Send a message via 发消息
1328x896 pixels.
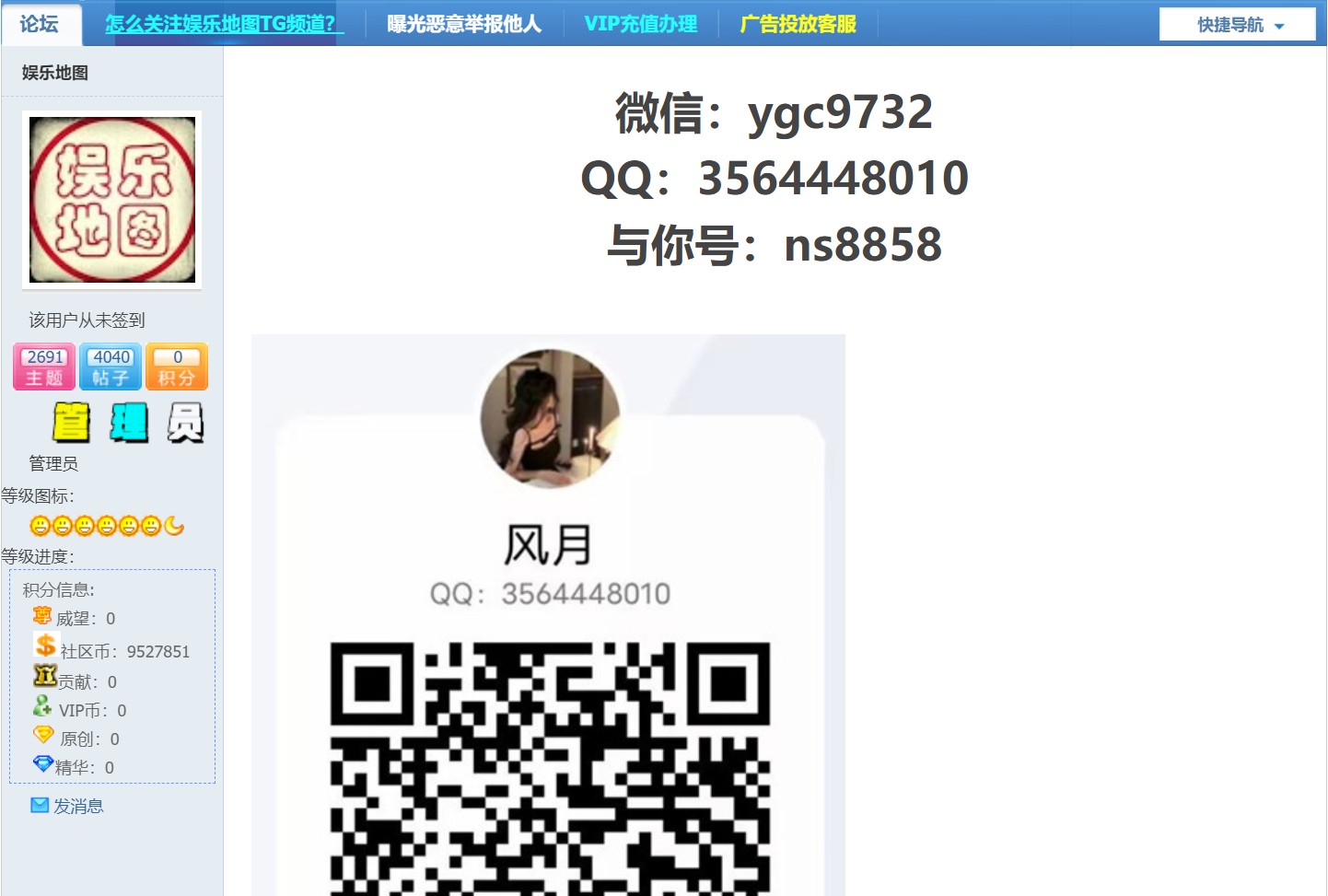tap(77, 806)
